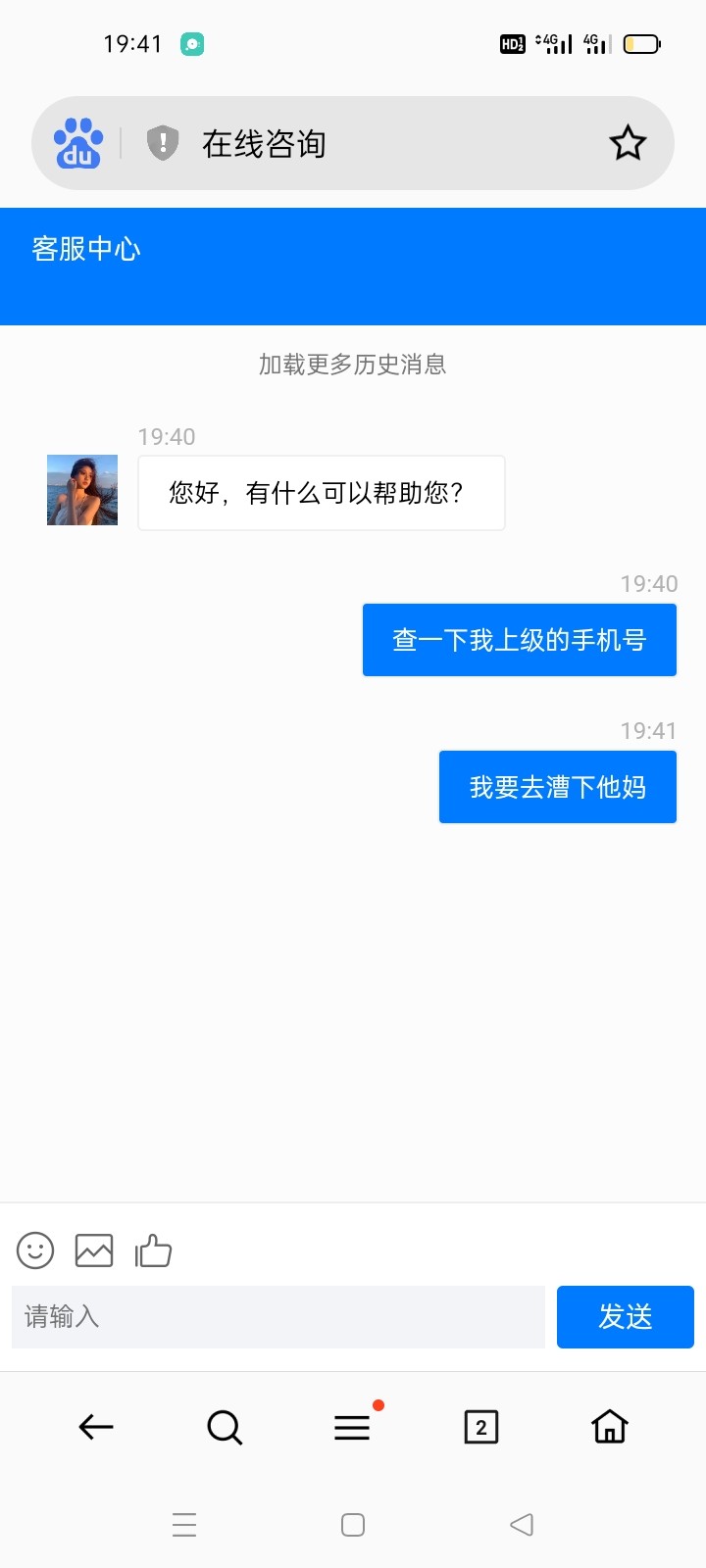Tap the thumbs-up rating icon
The height and width of the screenshot is (1568, 706).
[x=153, y=1250]
